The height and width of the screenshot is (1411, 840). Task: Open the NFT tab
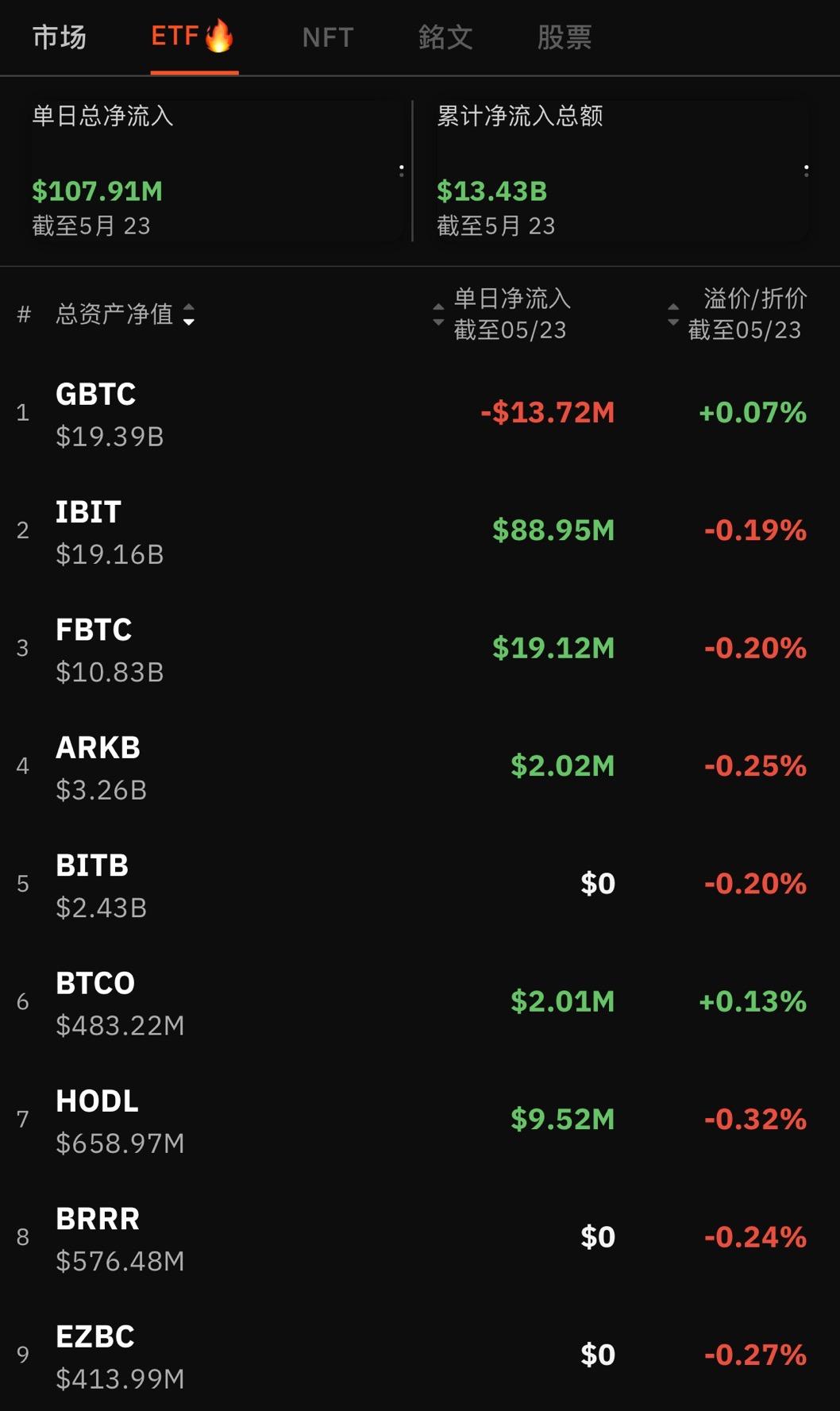[x=327, y=36]
